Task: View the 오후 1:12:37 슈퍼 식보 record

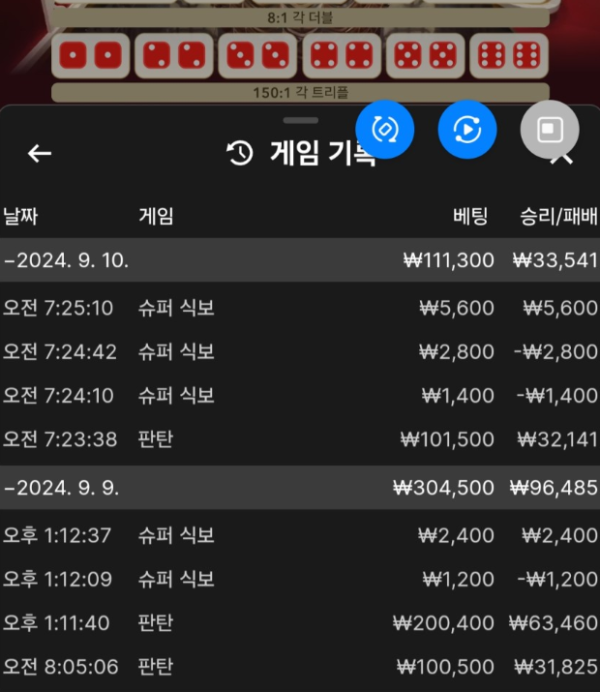Action: click(300, 535)
